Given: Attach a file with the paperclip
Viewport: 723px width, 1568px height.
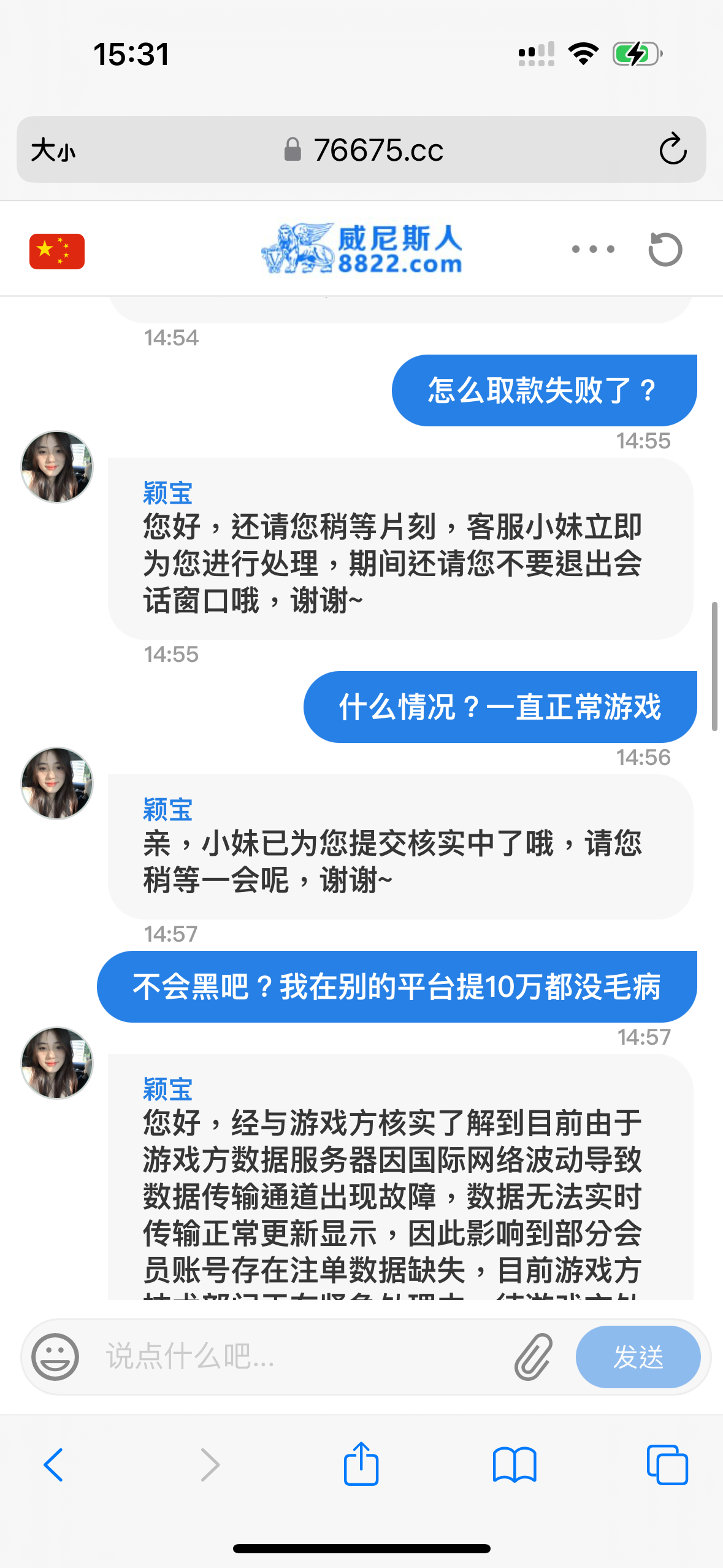Looking at the screenshot, I should point(533,1356).
